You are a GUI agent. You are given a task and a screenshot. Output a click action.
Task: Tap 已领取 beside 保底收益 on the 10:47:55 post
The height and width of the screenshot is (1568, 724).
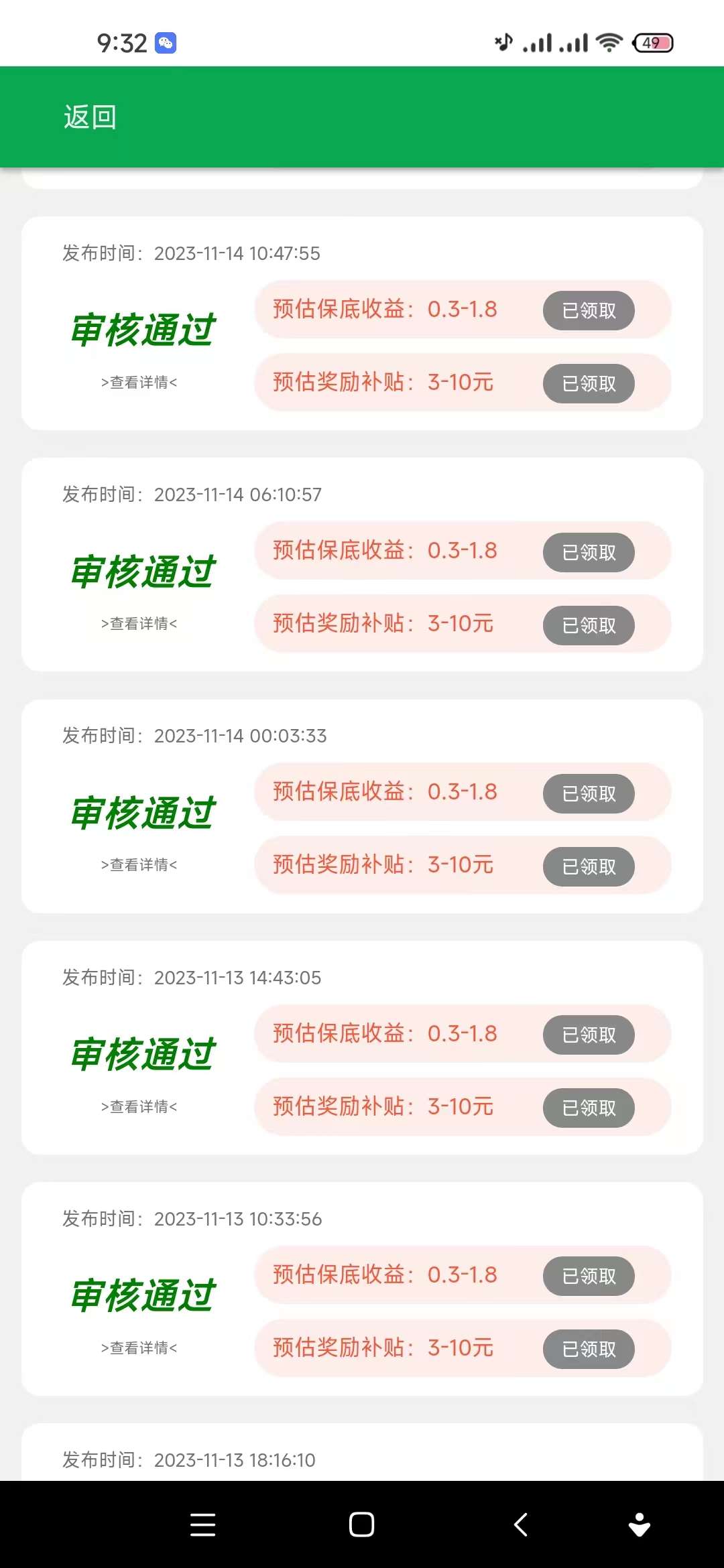[589, 311]
